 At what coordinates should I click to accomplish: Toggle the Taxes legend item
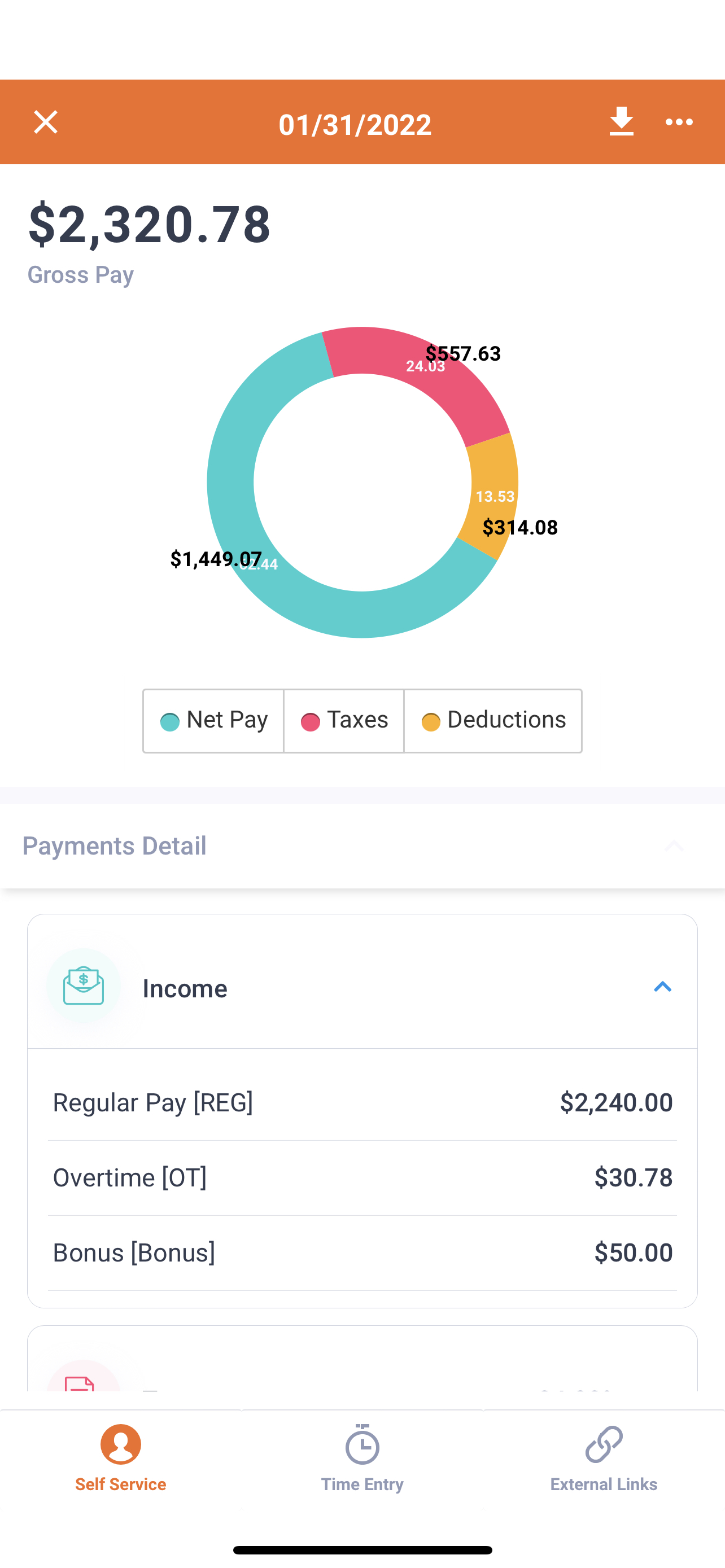pos(344,721)
